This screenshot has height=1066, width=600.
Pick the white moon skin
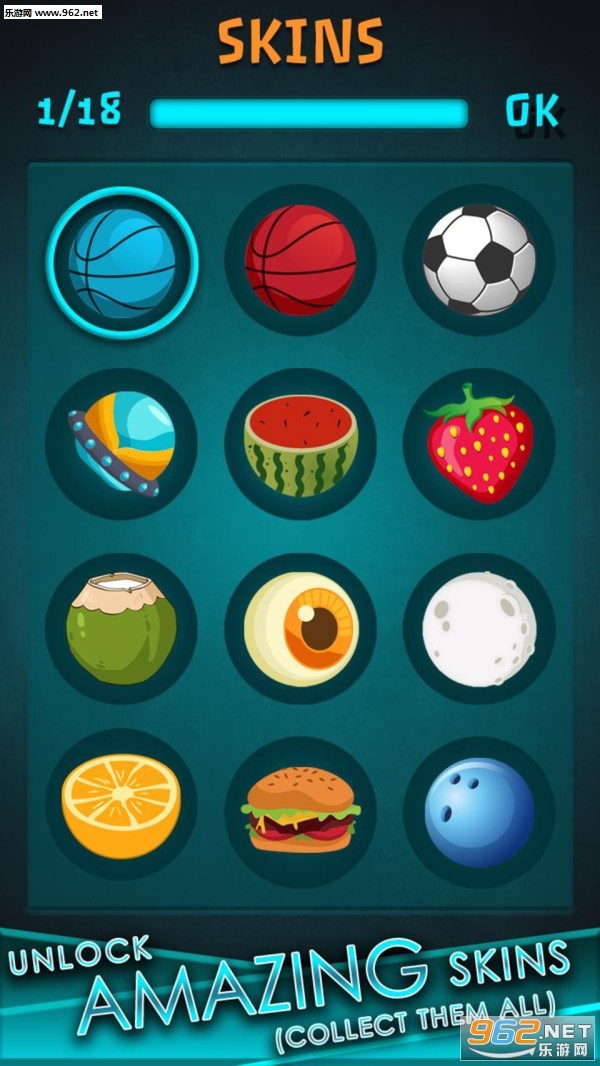(x=479, y=628)
